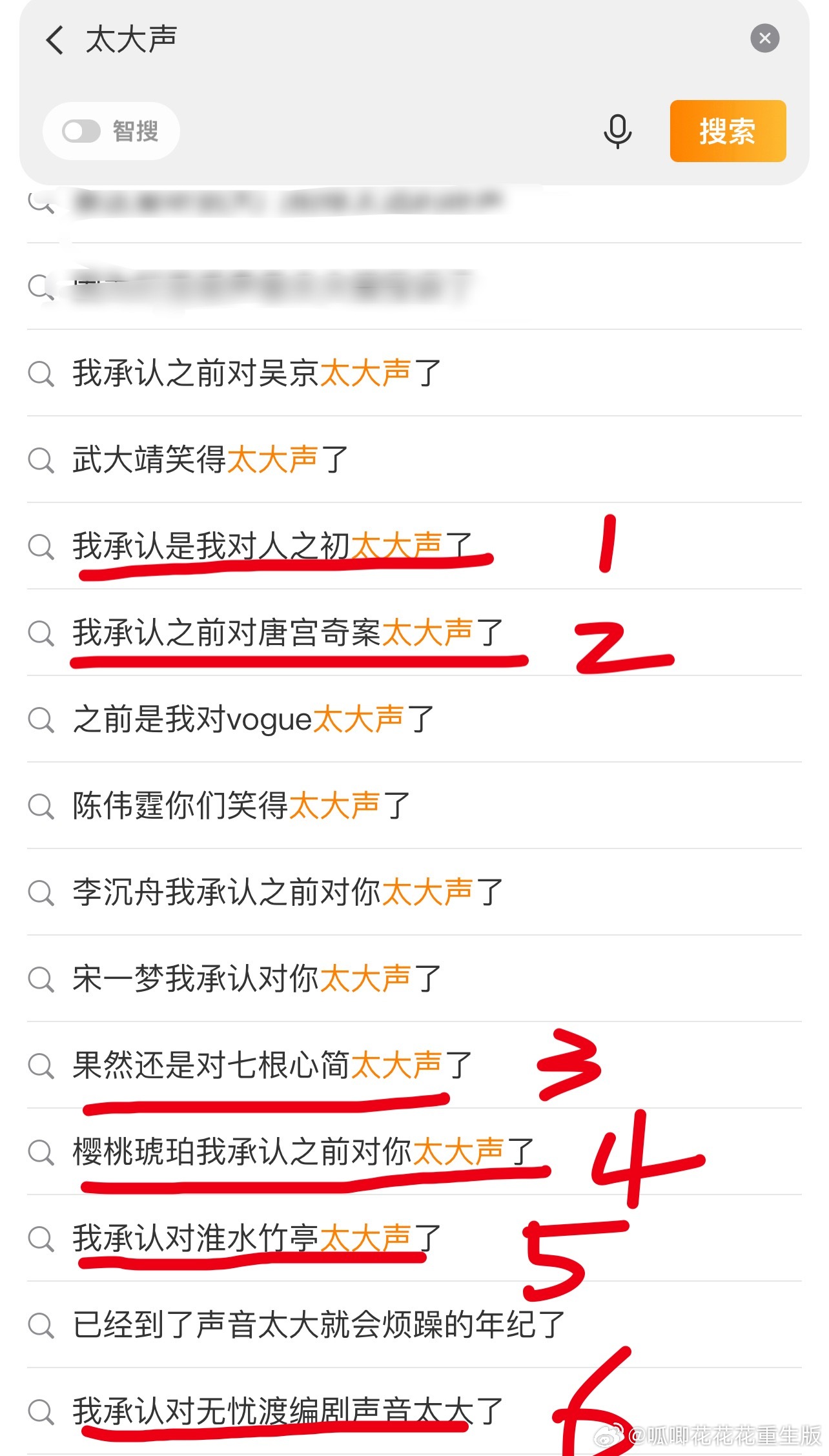Screen dimensions: 829x1456
Task: Tap the magnifier icon beside 之前是我对vogue太大声了
Action: (x=41, y=719)
